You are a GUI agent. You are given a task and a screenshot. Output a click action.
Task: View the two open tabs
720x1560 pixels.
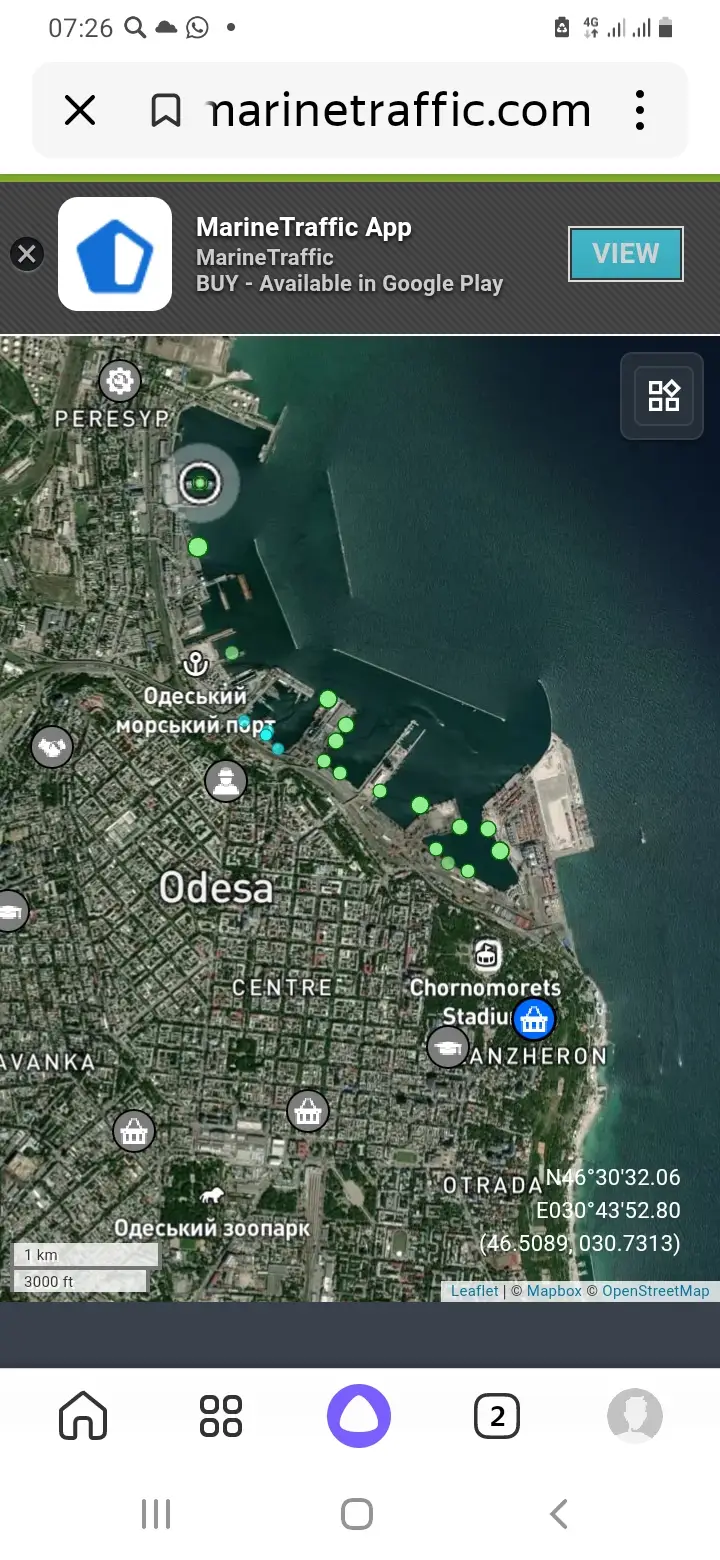click(x=497, y=1416)
